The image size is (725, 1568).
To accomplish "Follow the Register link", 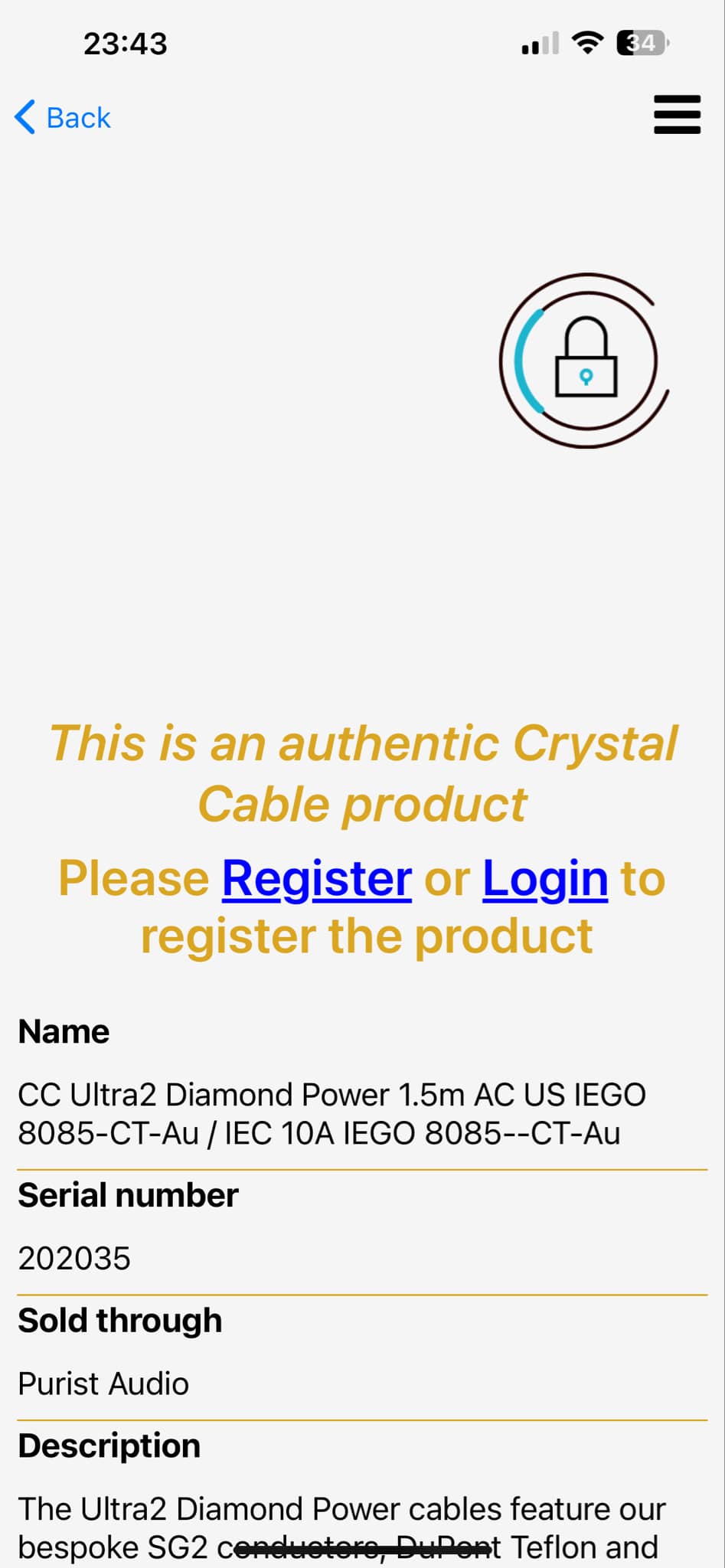I will [x=317, y=878].
